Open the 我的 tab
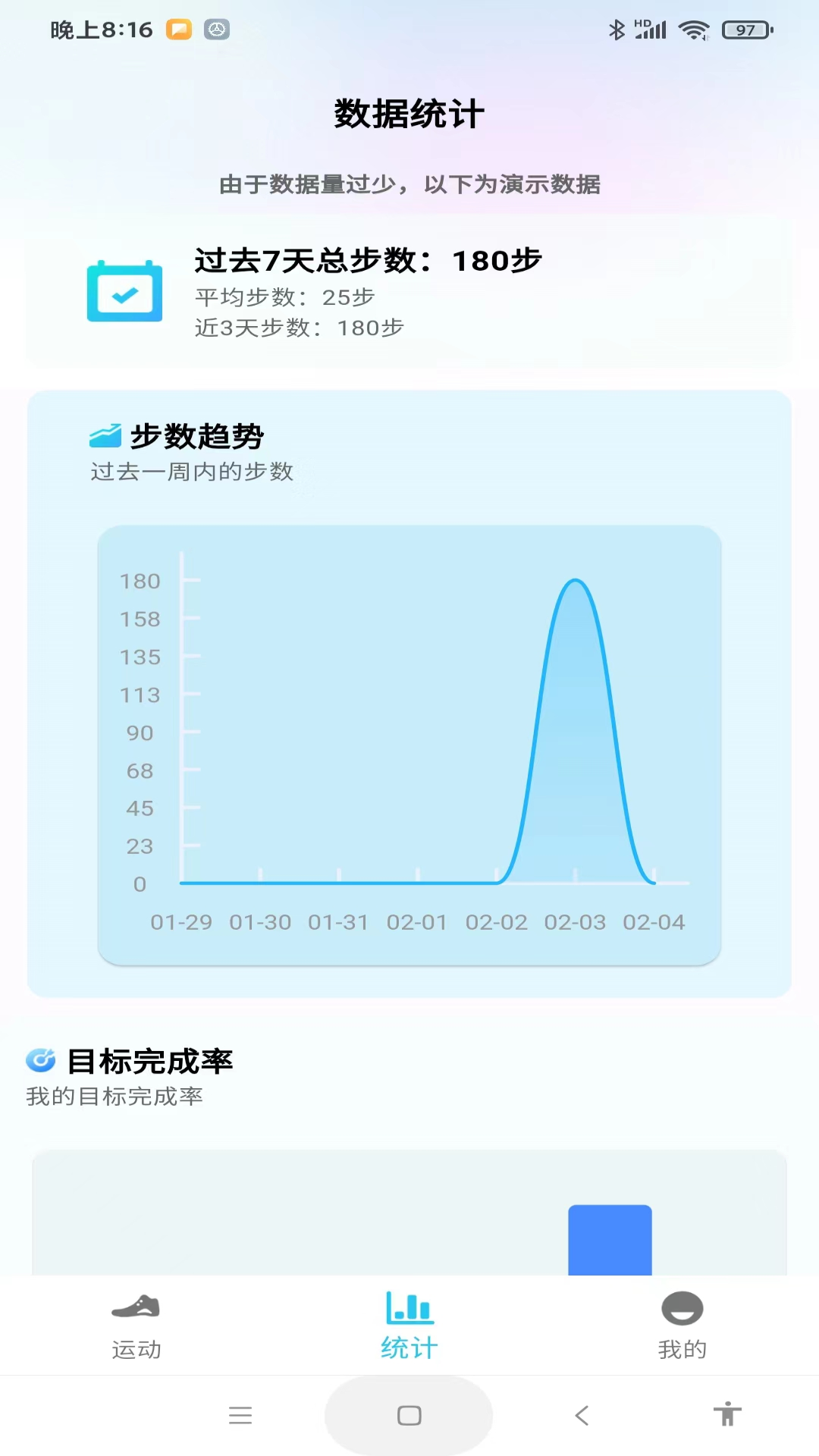Viewport: 819px width, 1456px height. [x=682, y=1326]
